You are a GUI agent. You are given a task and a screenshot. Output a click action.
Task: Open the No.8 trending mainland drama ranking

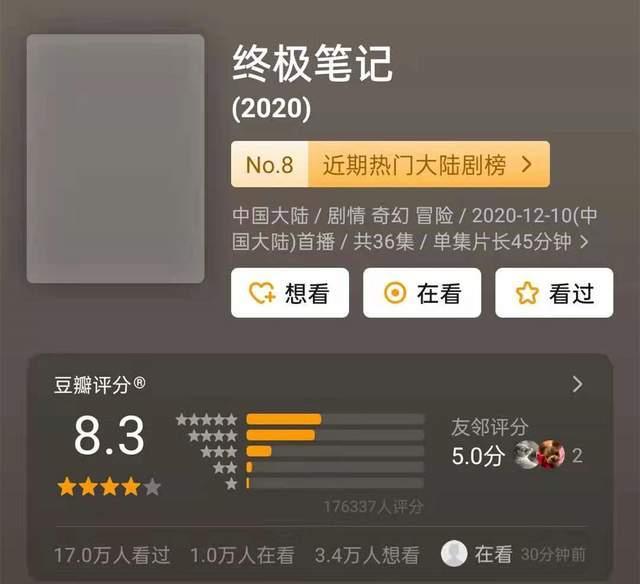tap(390, 165)
